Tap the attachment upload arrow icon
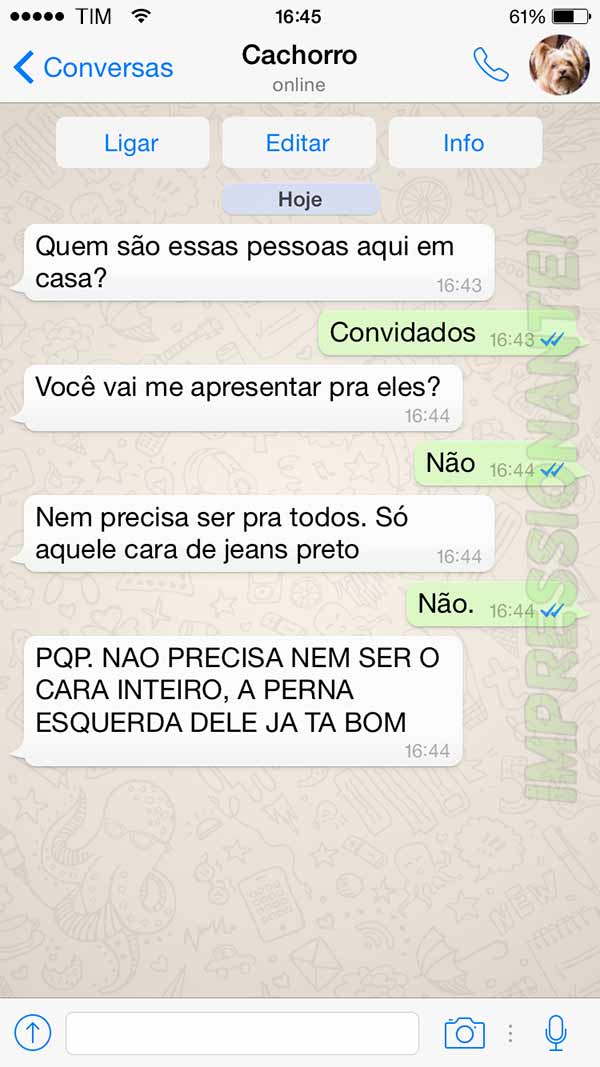The image size is (600, 1067). [33, 1033]
